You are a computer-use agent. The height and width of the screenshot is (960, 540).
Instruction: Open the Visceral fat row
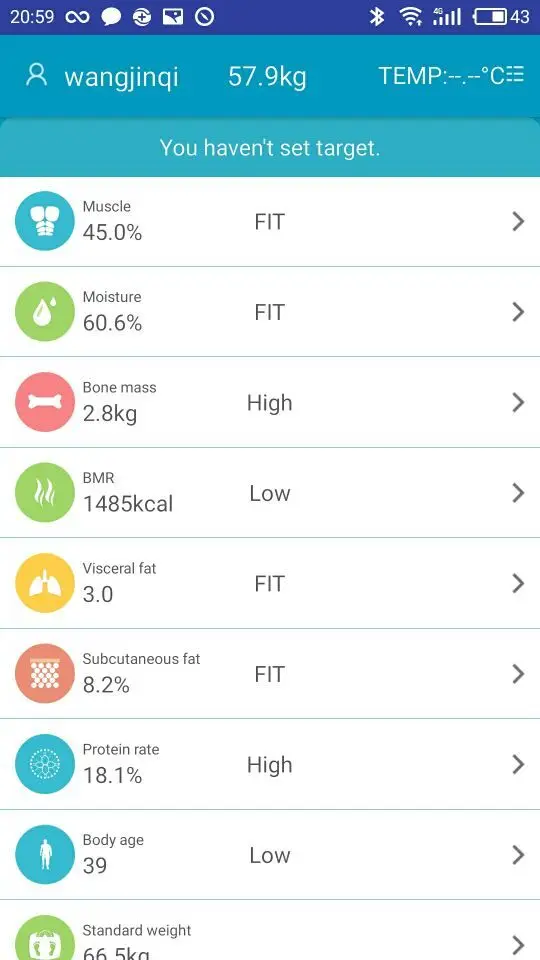pos(270,583)
